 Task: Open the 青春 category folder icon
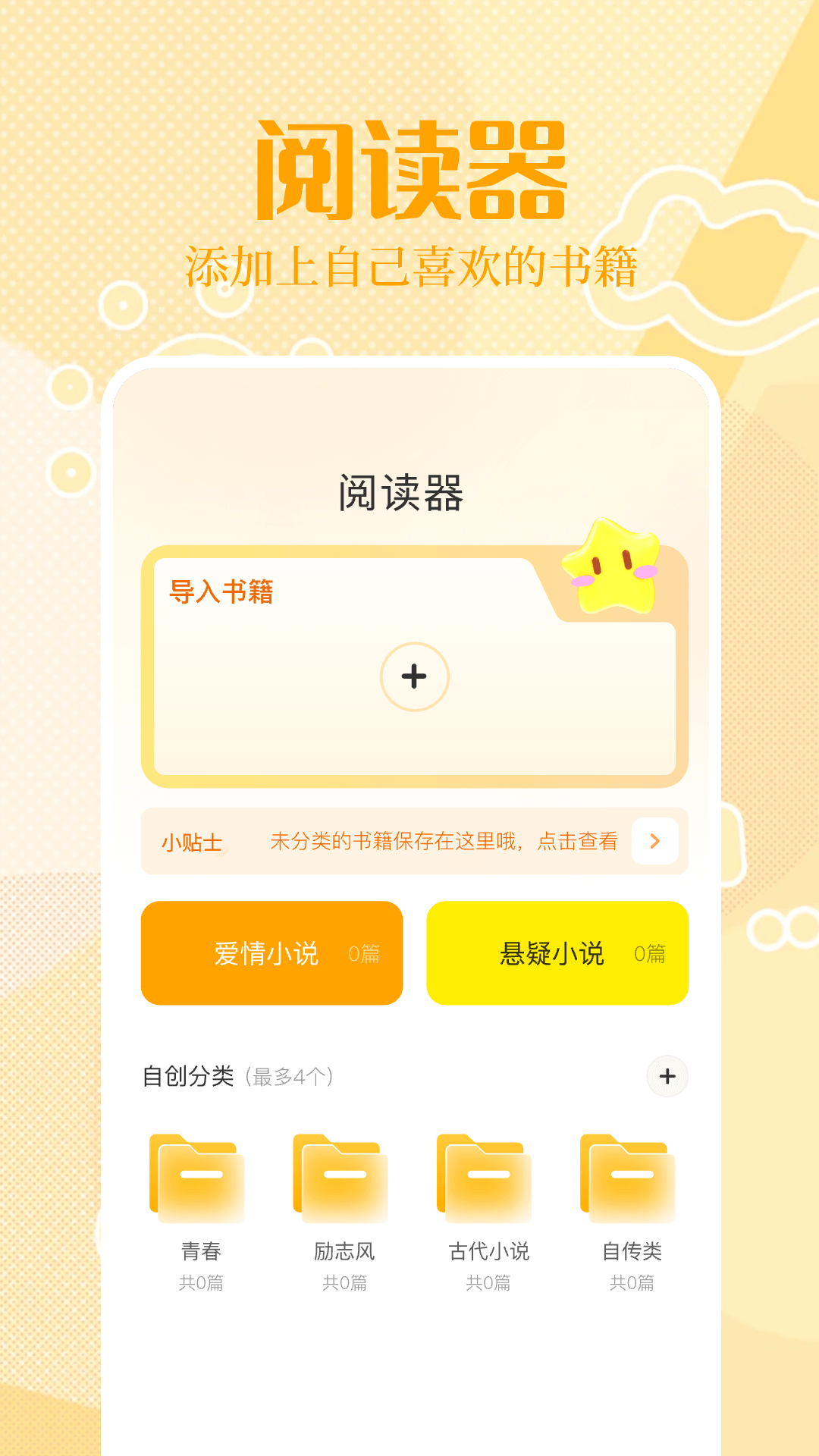[199, 1183]
